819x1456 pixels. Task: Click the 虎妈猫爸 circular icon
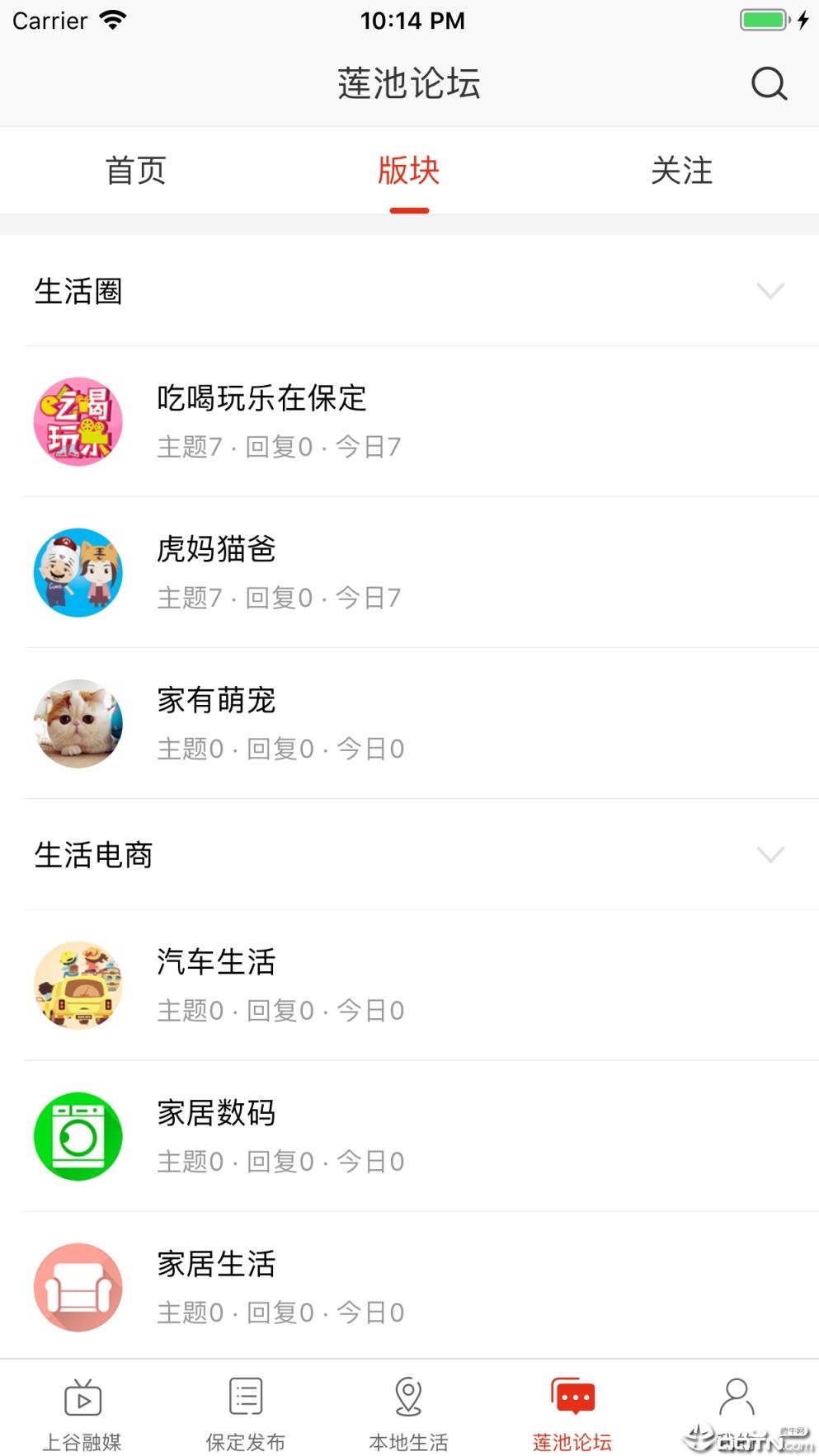(78, 572)
